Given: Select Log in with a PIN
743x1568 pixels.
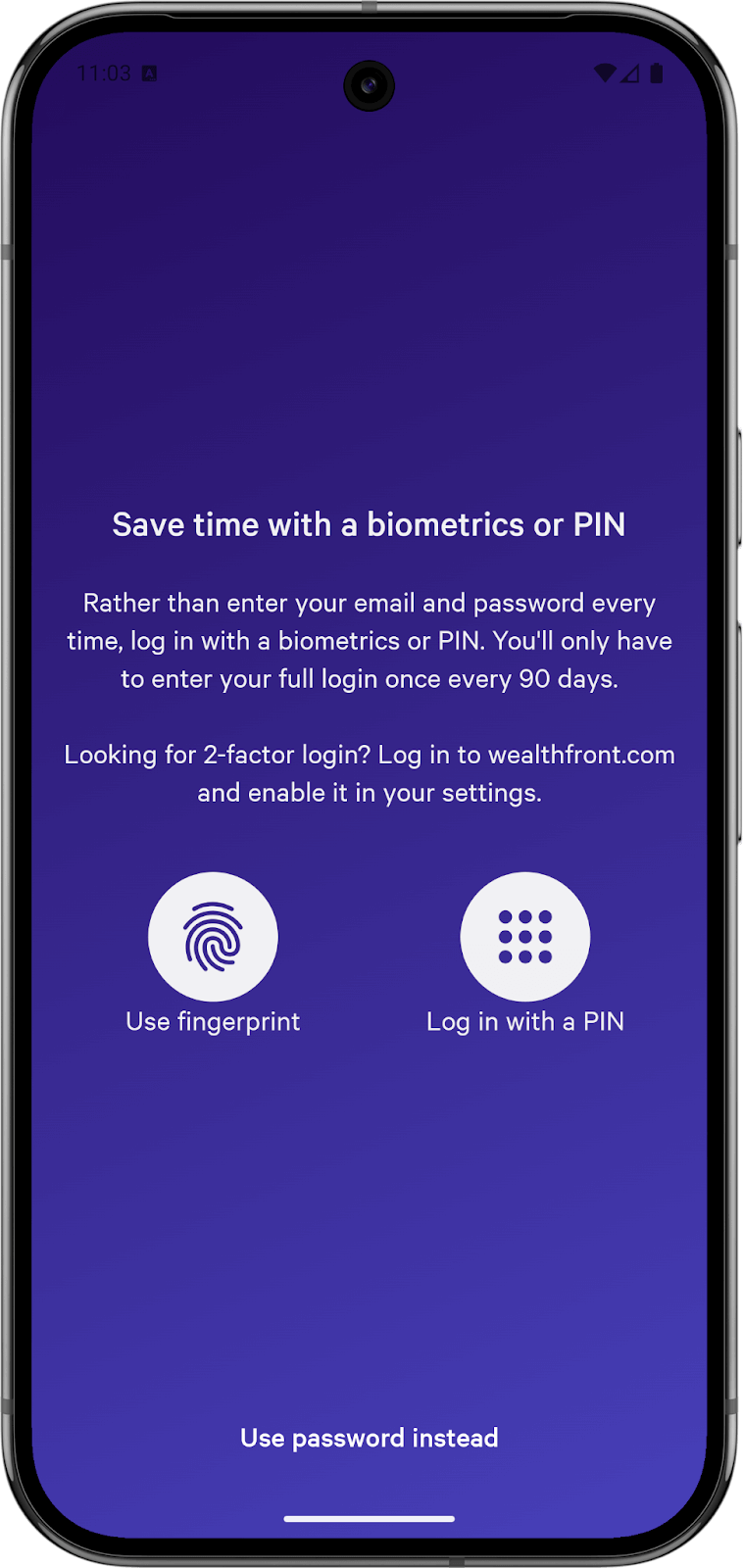Looking at the screenshot, I should (524, 937).
